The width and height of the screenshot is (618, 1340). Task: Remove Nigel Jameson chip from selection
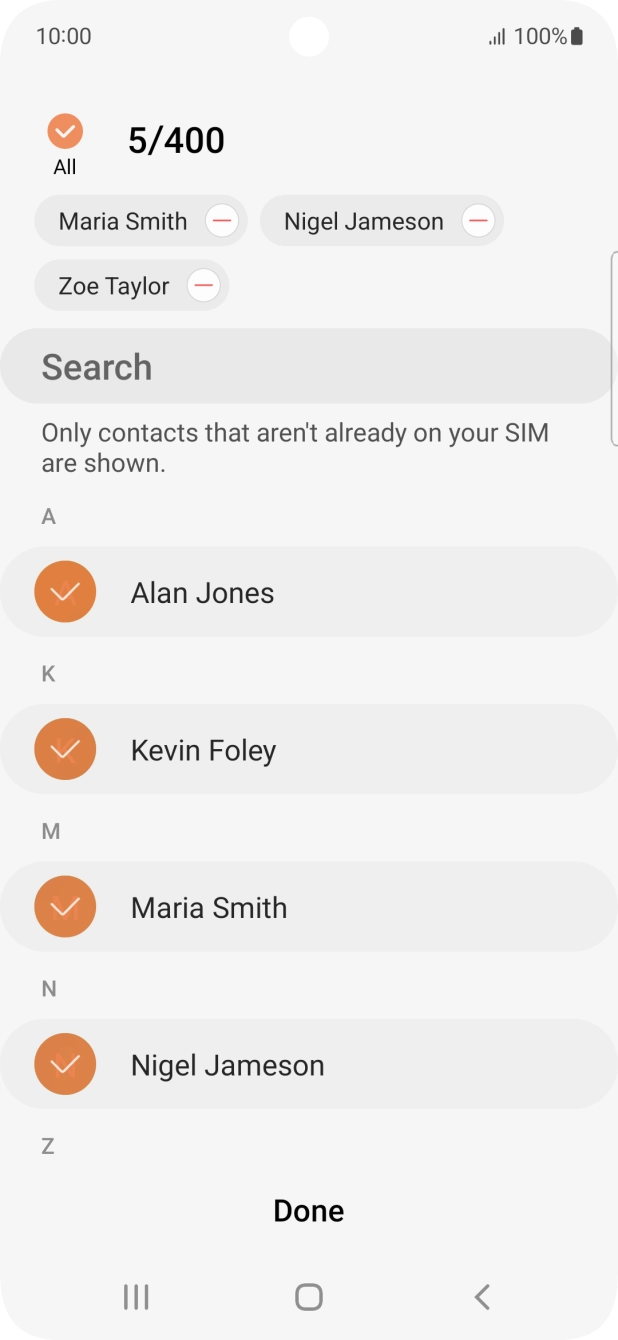coord(478,221)
